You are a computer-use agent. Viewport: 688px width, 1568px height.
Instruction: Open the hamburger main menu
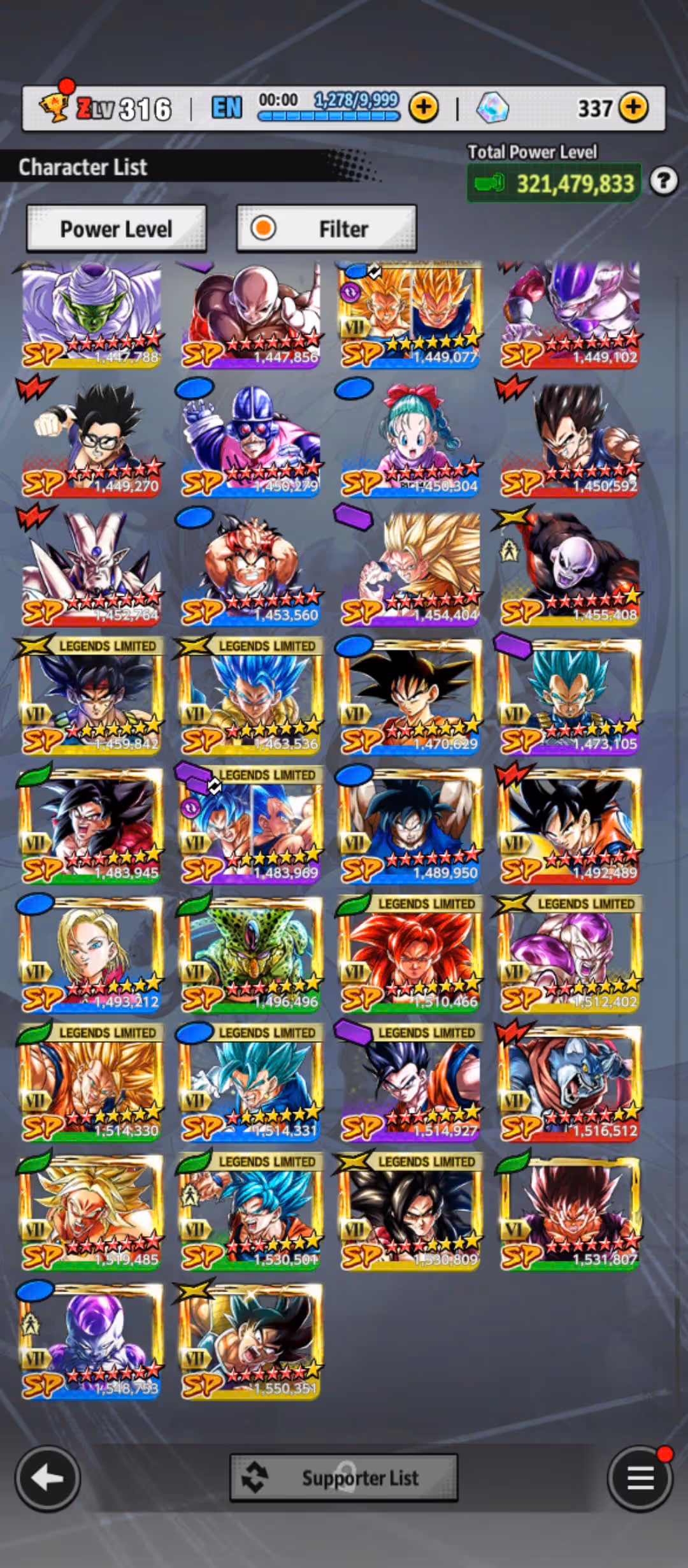point(640,1477)
